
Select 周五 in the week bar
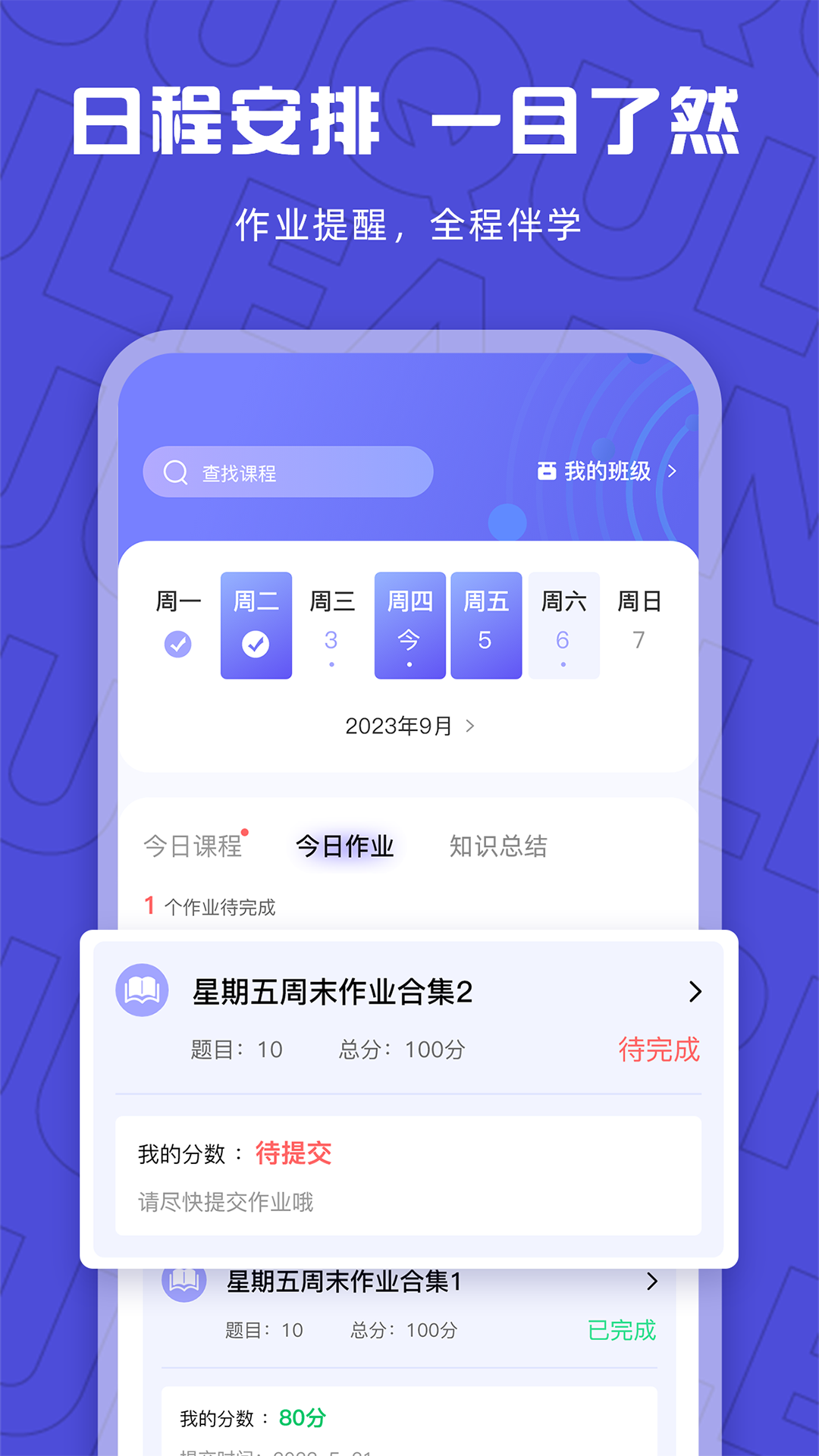(486, 625)
